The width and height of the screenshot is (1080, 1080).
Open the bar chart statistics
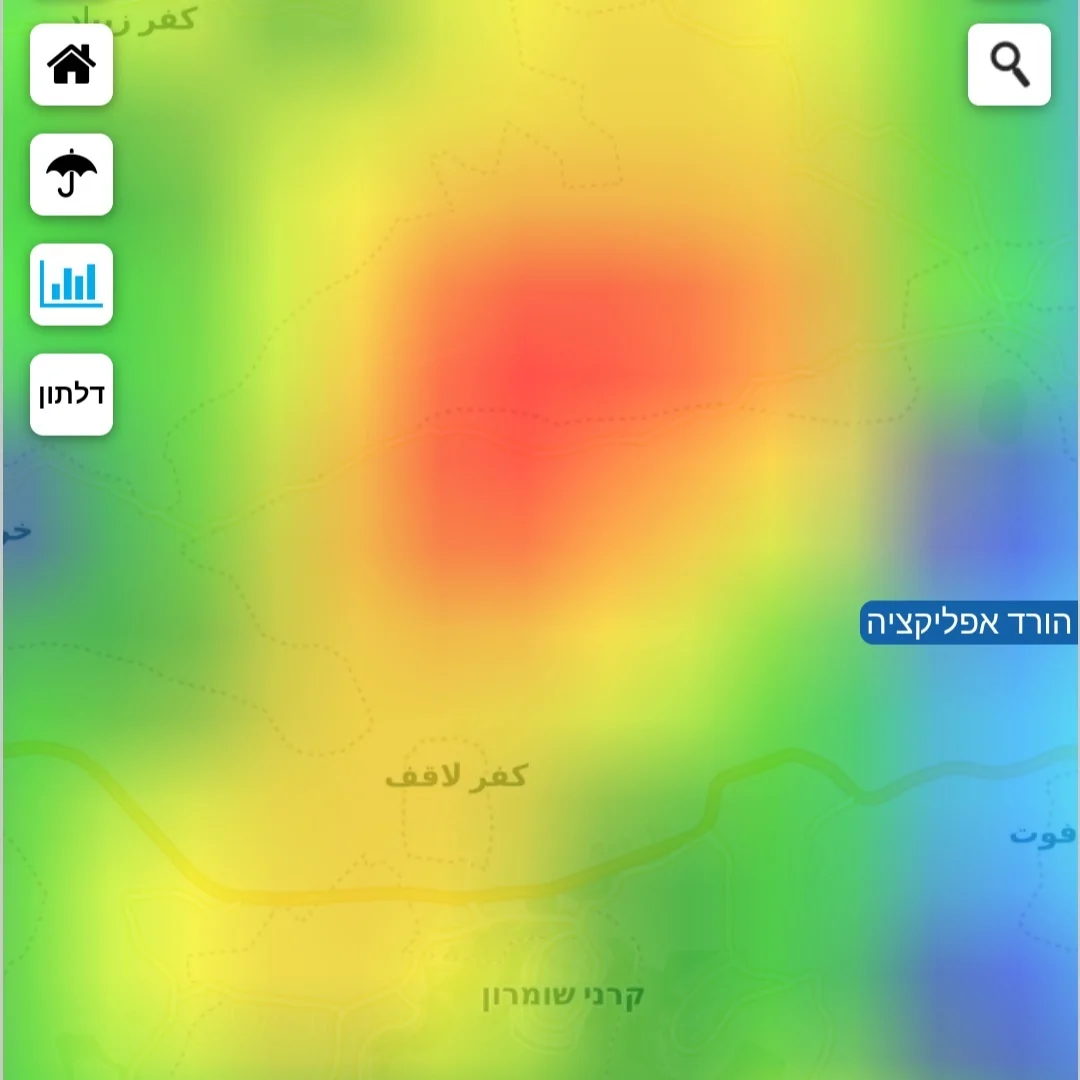point(71,285)
